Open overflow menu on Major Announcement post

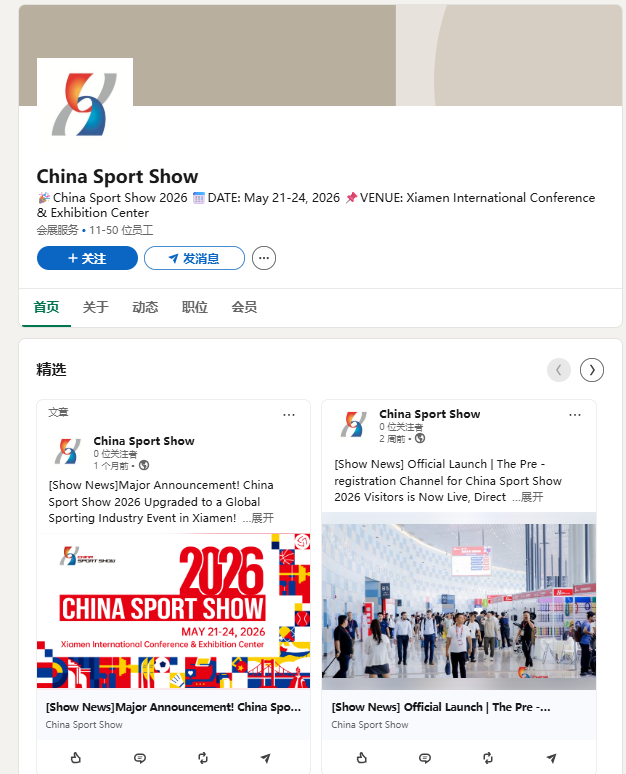click(x=289, y=414)
